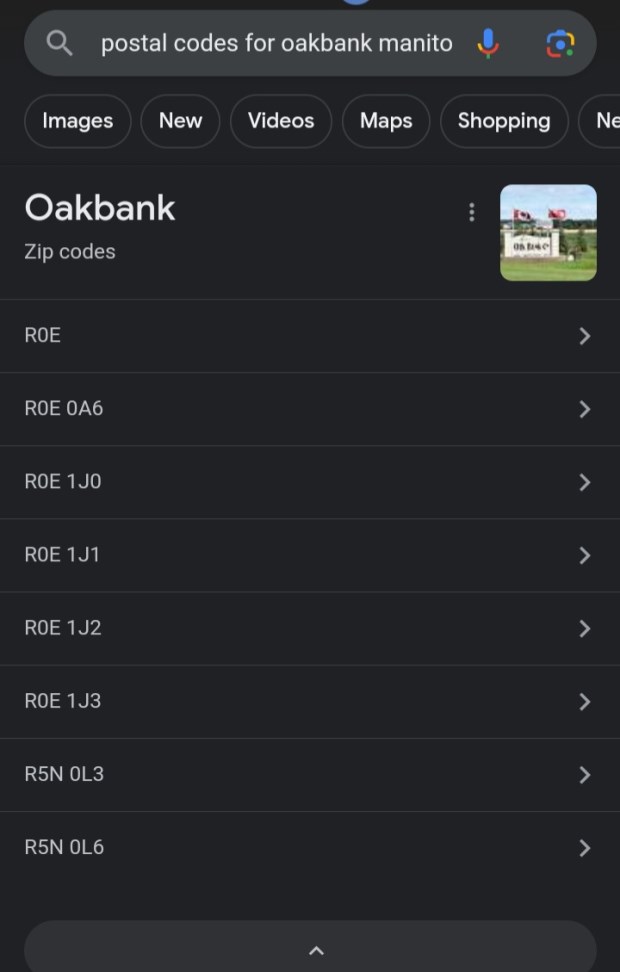View details for R0E 1J2
620x972 pixels.
click(310, 628)
